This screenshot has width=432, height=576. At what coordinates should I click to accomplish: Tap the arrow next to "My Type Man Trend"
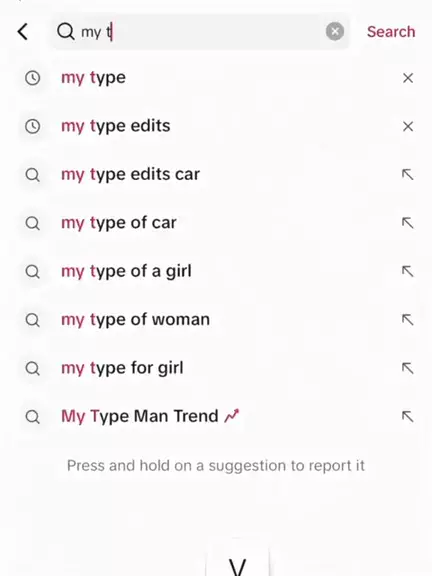click(408, 417)
